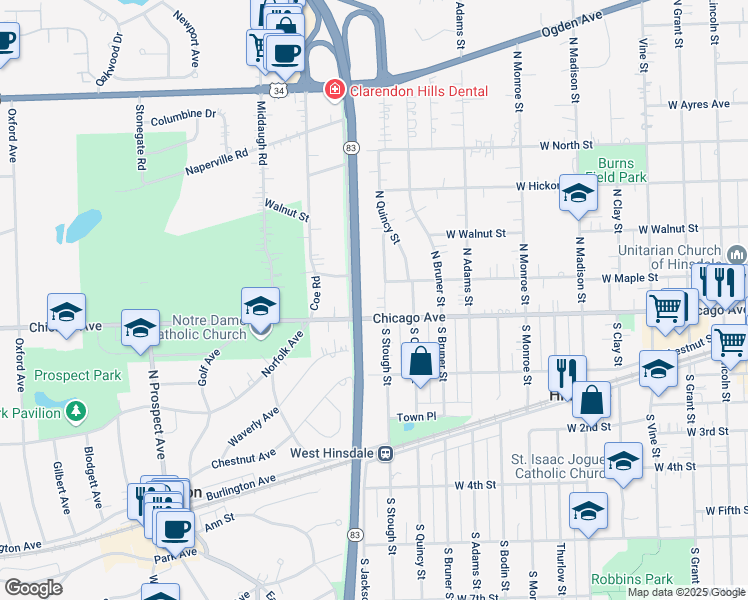Select school marker beside Notre Dame Catholic Church
The height and width of the screenshot is (600, 748).
260,306
